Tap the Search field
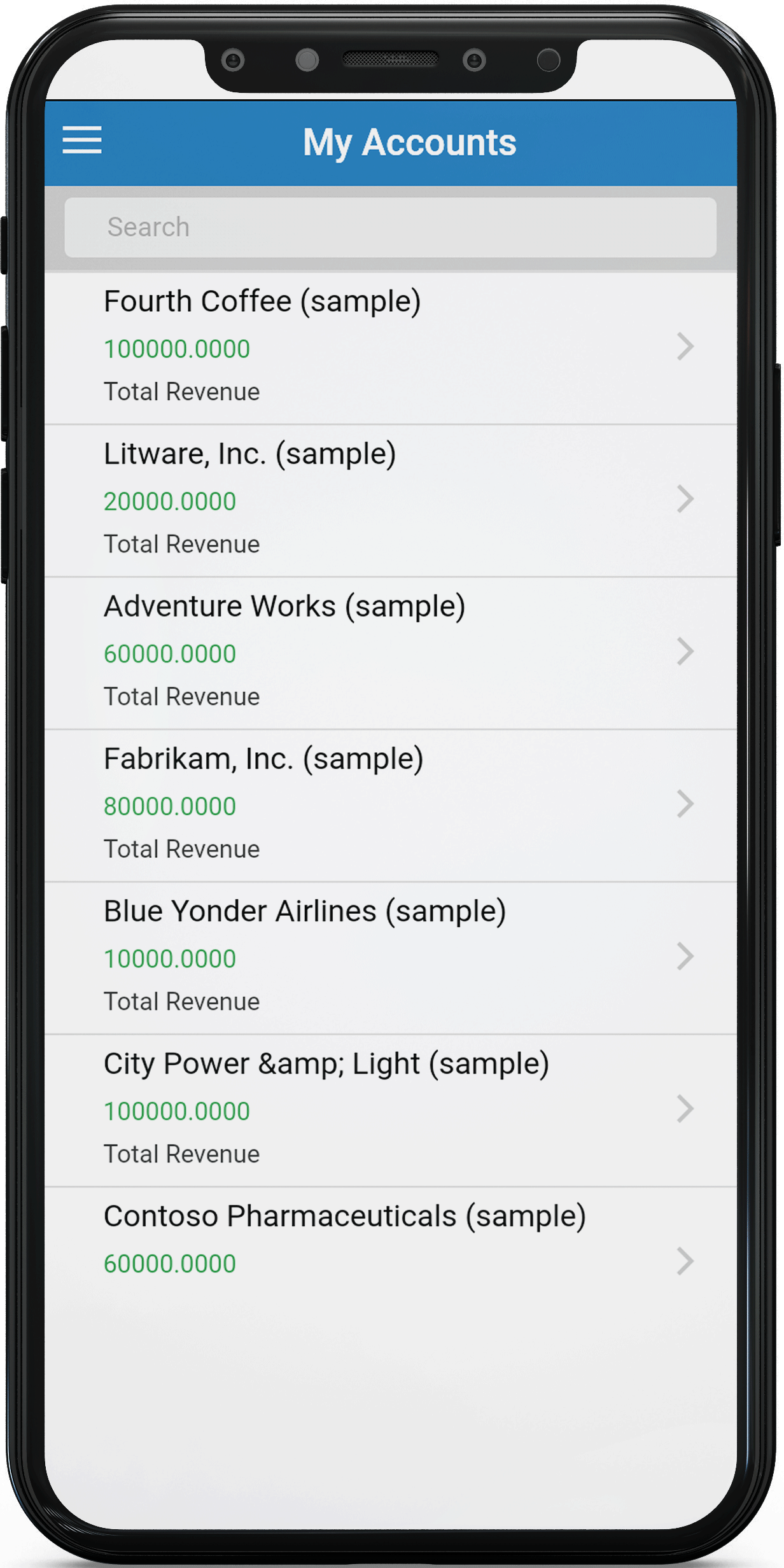The width and height of the screenshot is (784, 1568). pyautogui.click(x=389, y=227)
